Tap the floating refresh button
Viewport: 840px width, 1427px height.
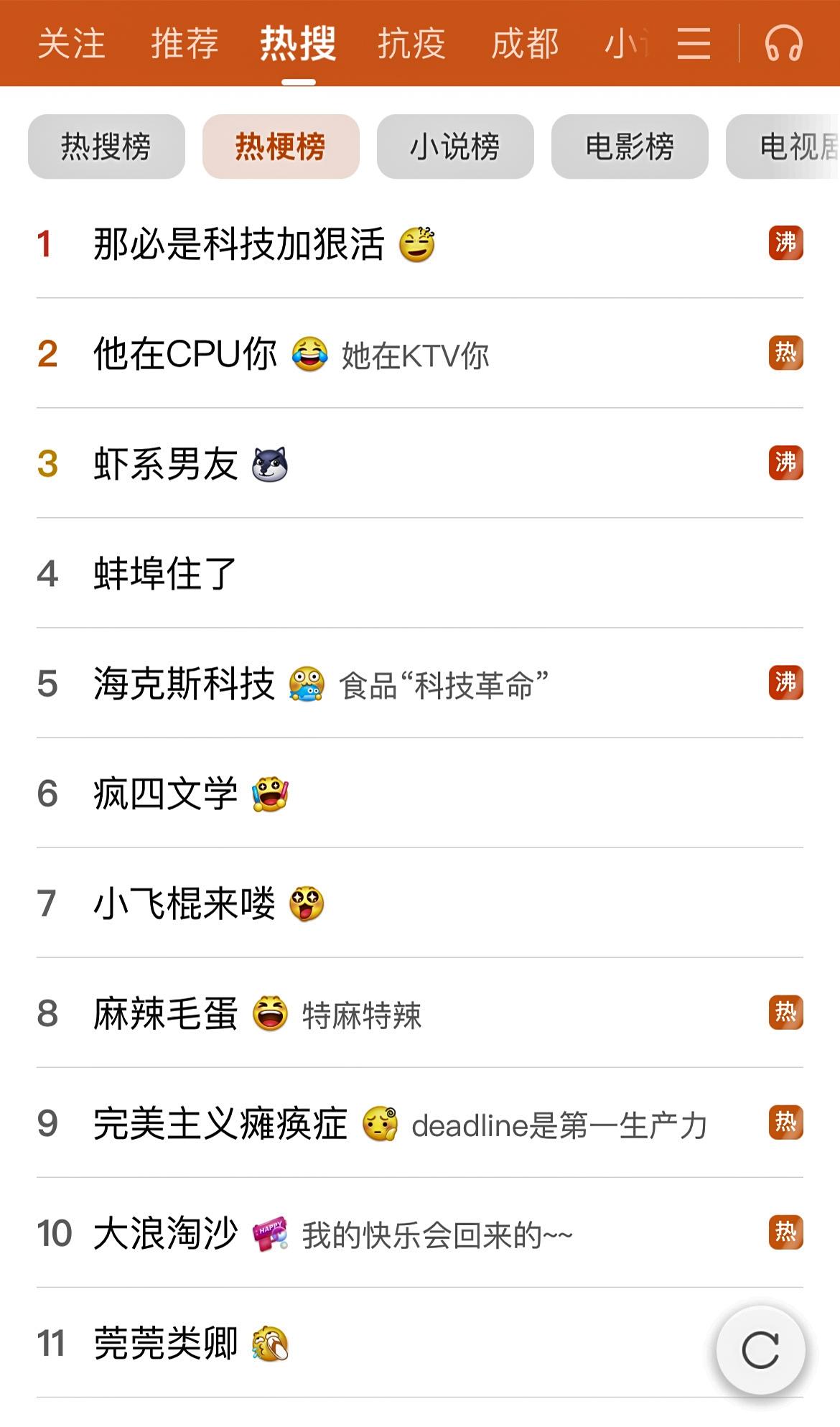[x=760, y=1350]
